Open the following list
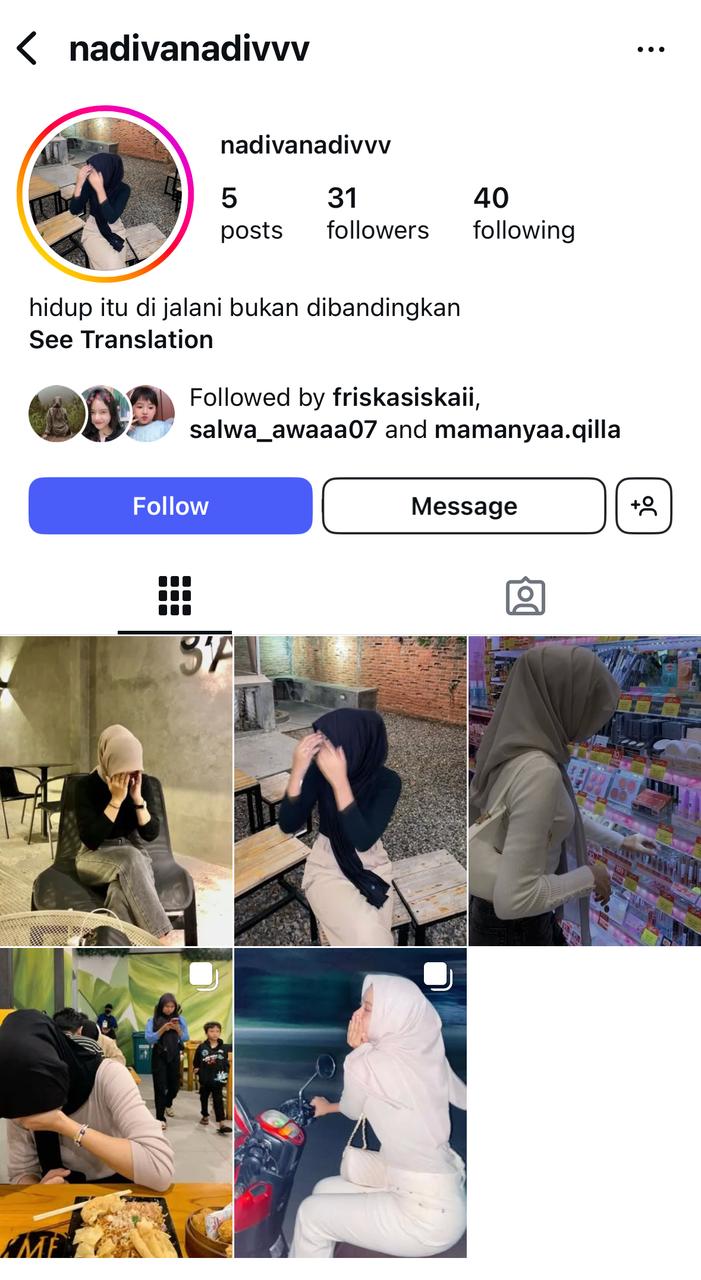701x1280 pixels. pos(523,213)
